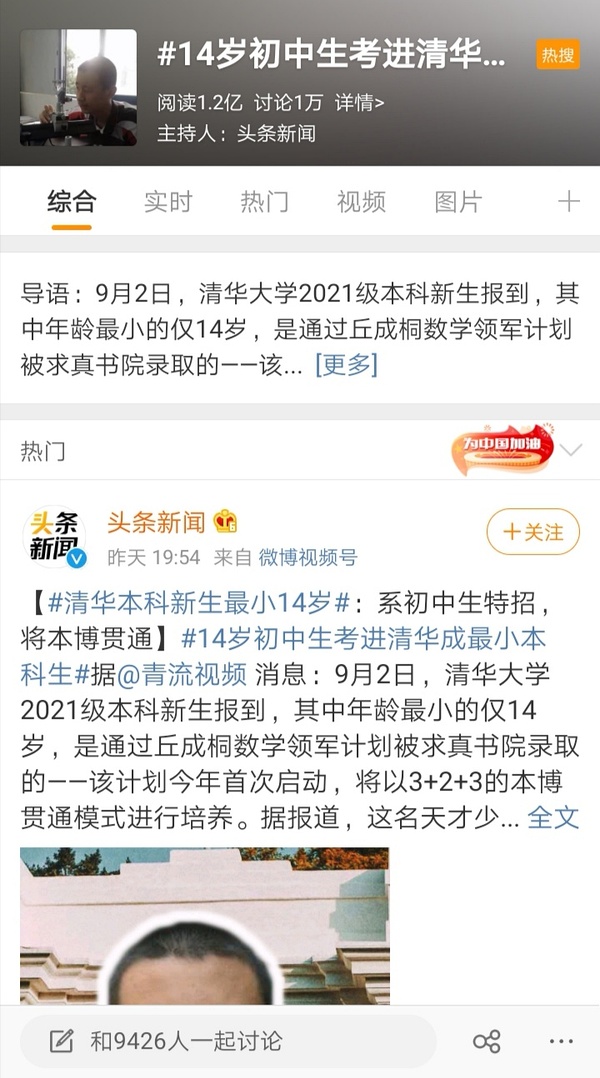Open 头条新闻 profile avatar
This screenshot has height=1078, width=600.
[54, 537]
